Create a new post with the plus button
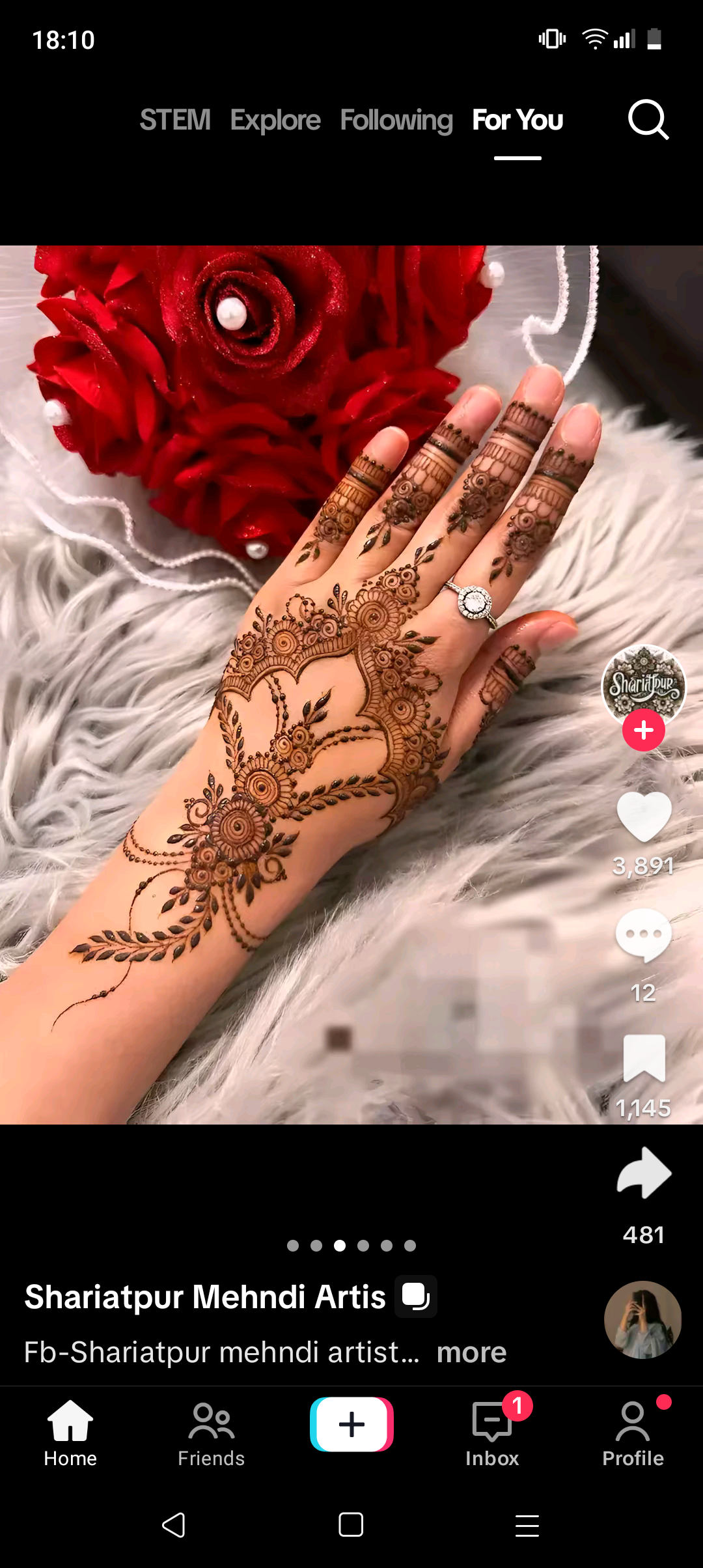Viewport: 703px width, 1568px height. [x=351, y=1424]
